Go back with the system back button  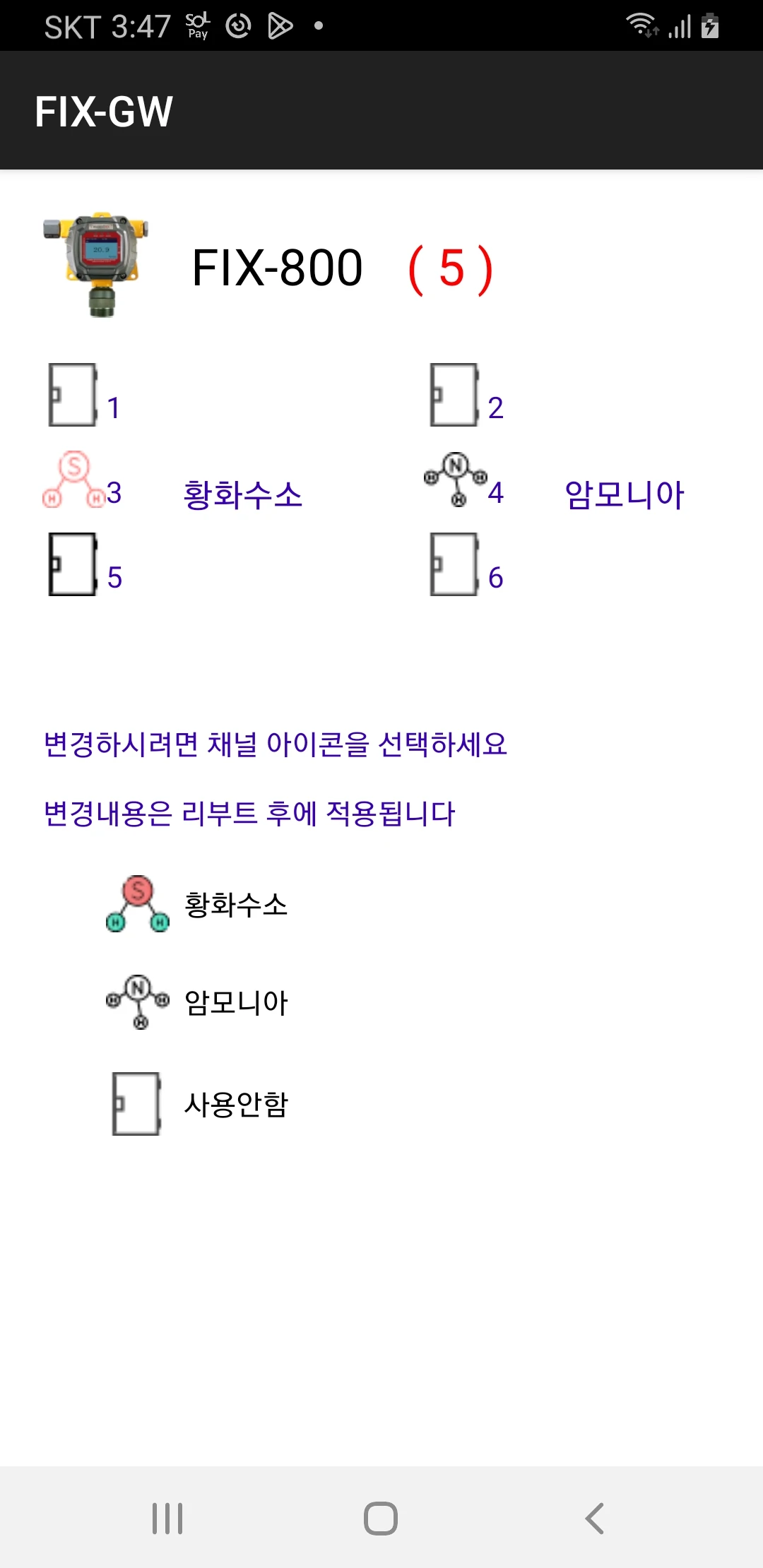595,1518
